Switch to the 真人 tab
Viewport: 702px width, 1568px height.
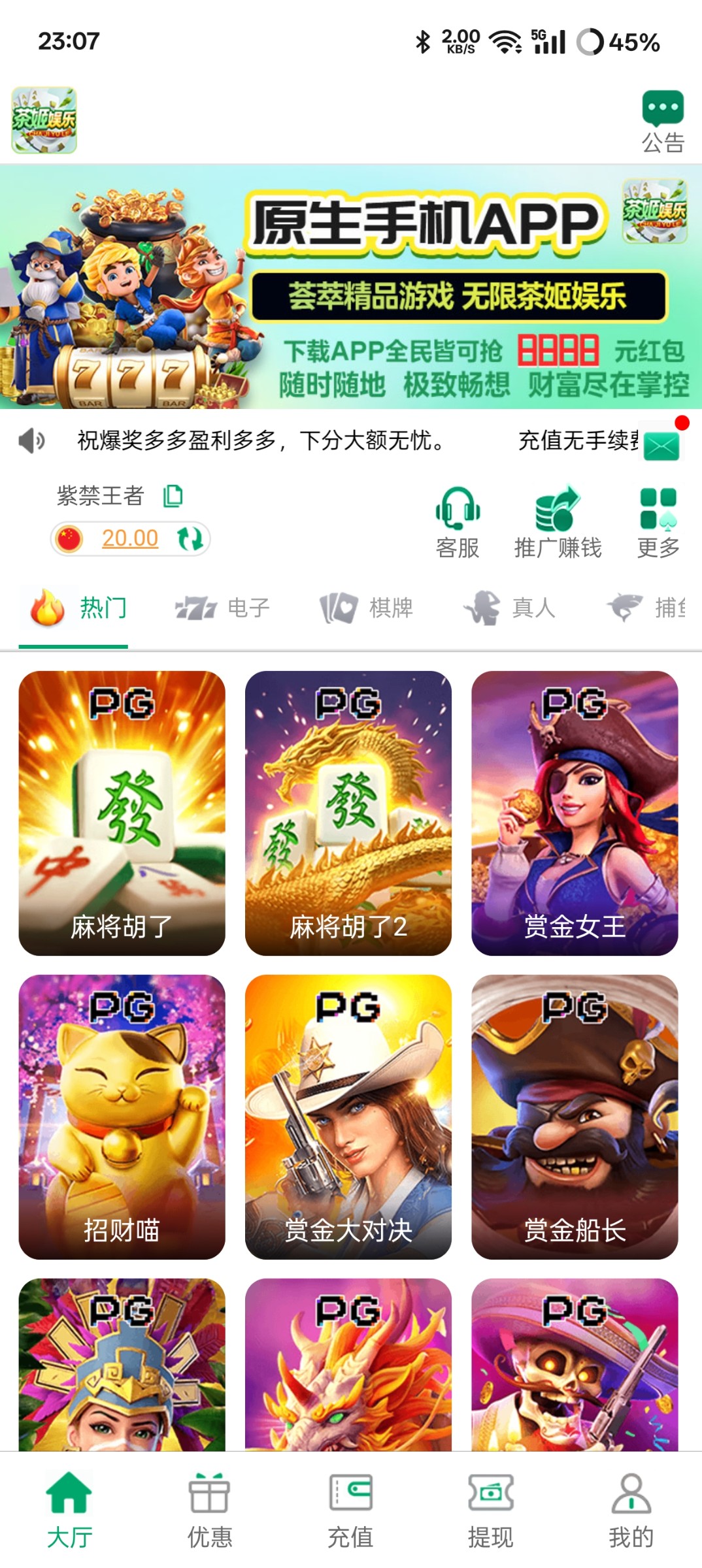click(509, 608)
